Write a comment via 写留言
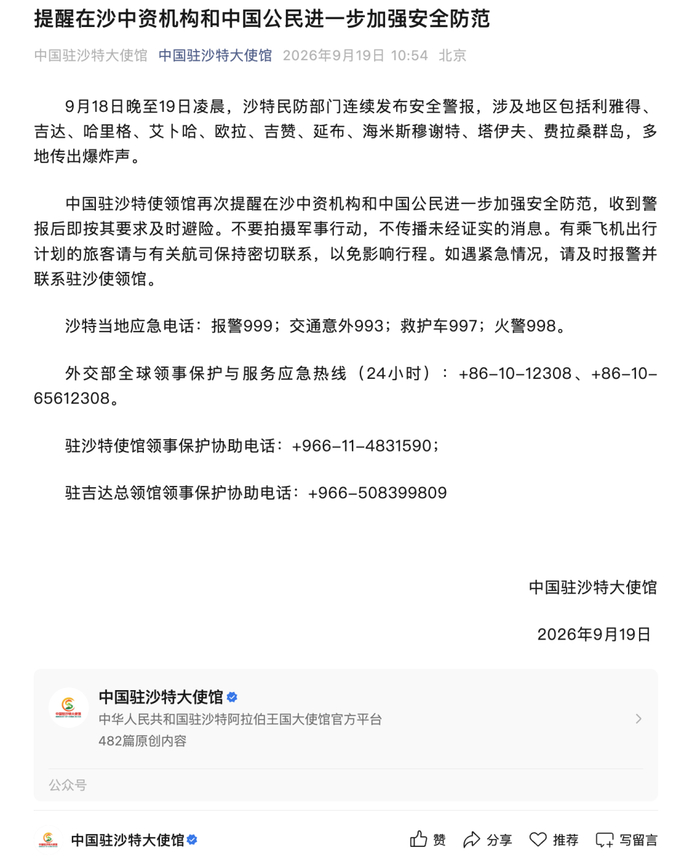Screen dimensions: 700x861 tap(626, 840)
